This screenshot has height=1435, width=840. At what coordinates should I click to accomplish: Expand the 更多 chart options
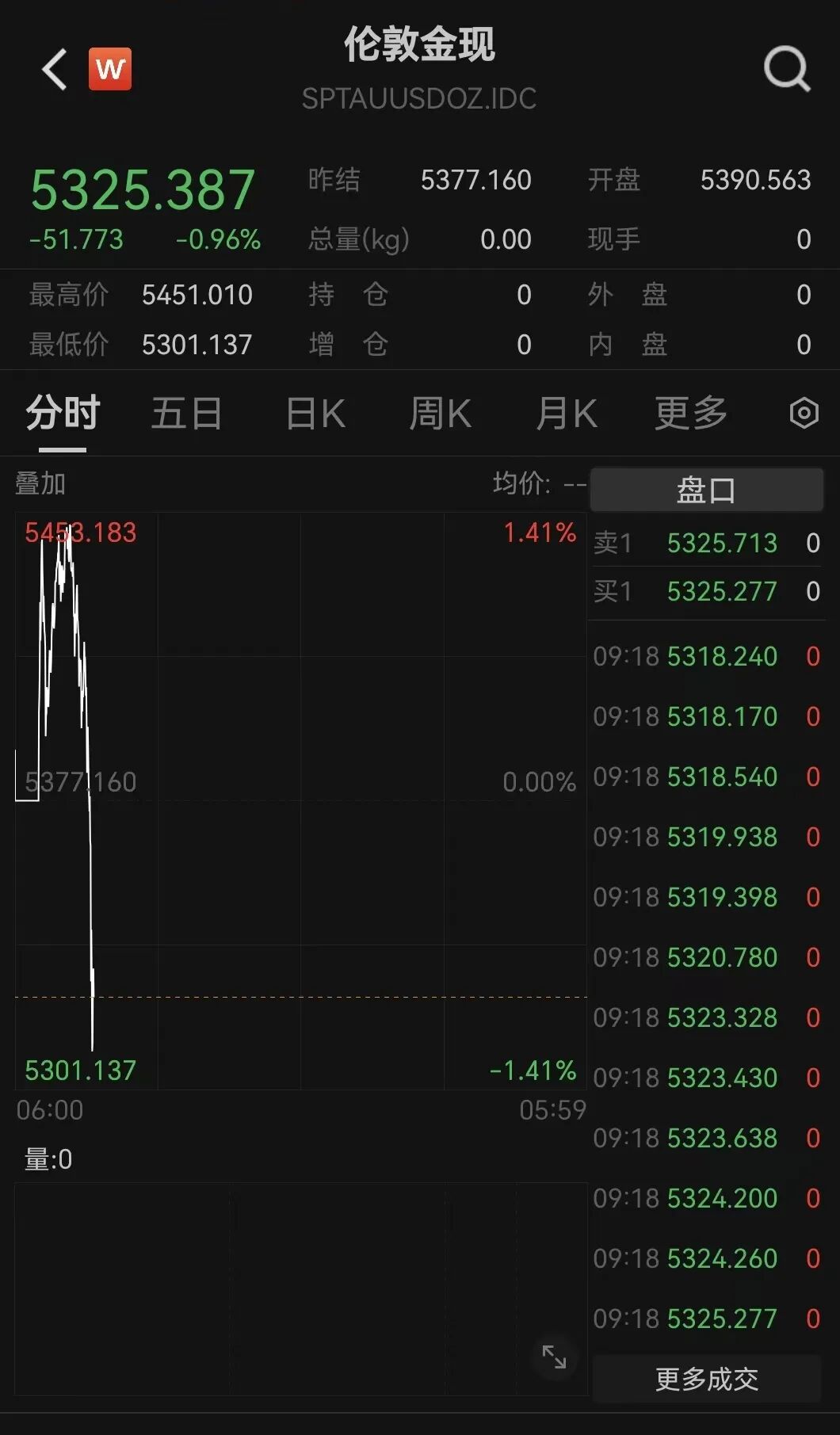[x=691, y=413]
